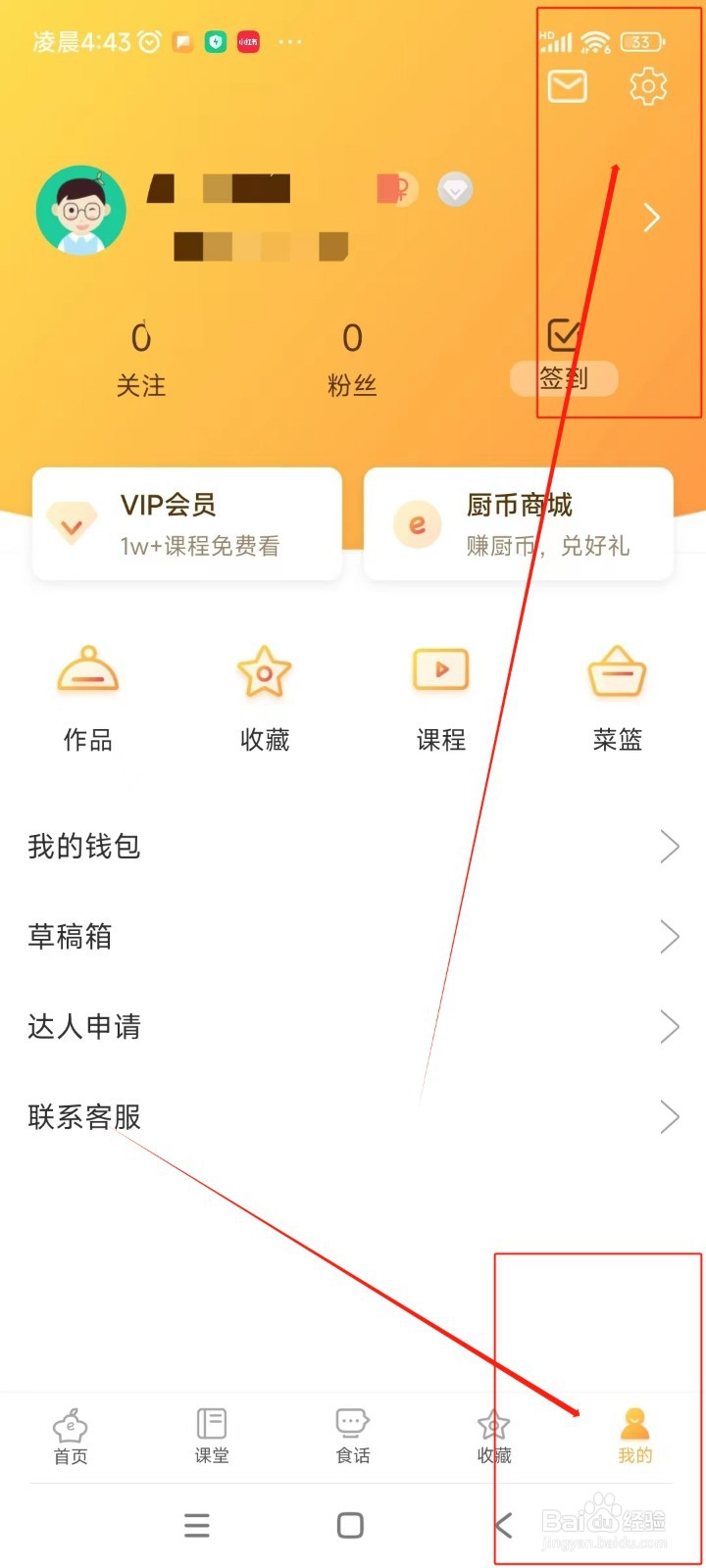706x1568 pixels.
Task: Open the settings gear icon
Action: pos(647,86)
